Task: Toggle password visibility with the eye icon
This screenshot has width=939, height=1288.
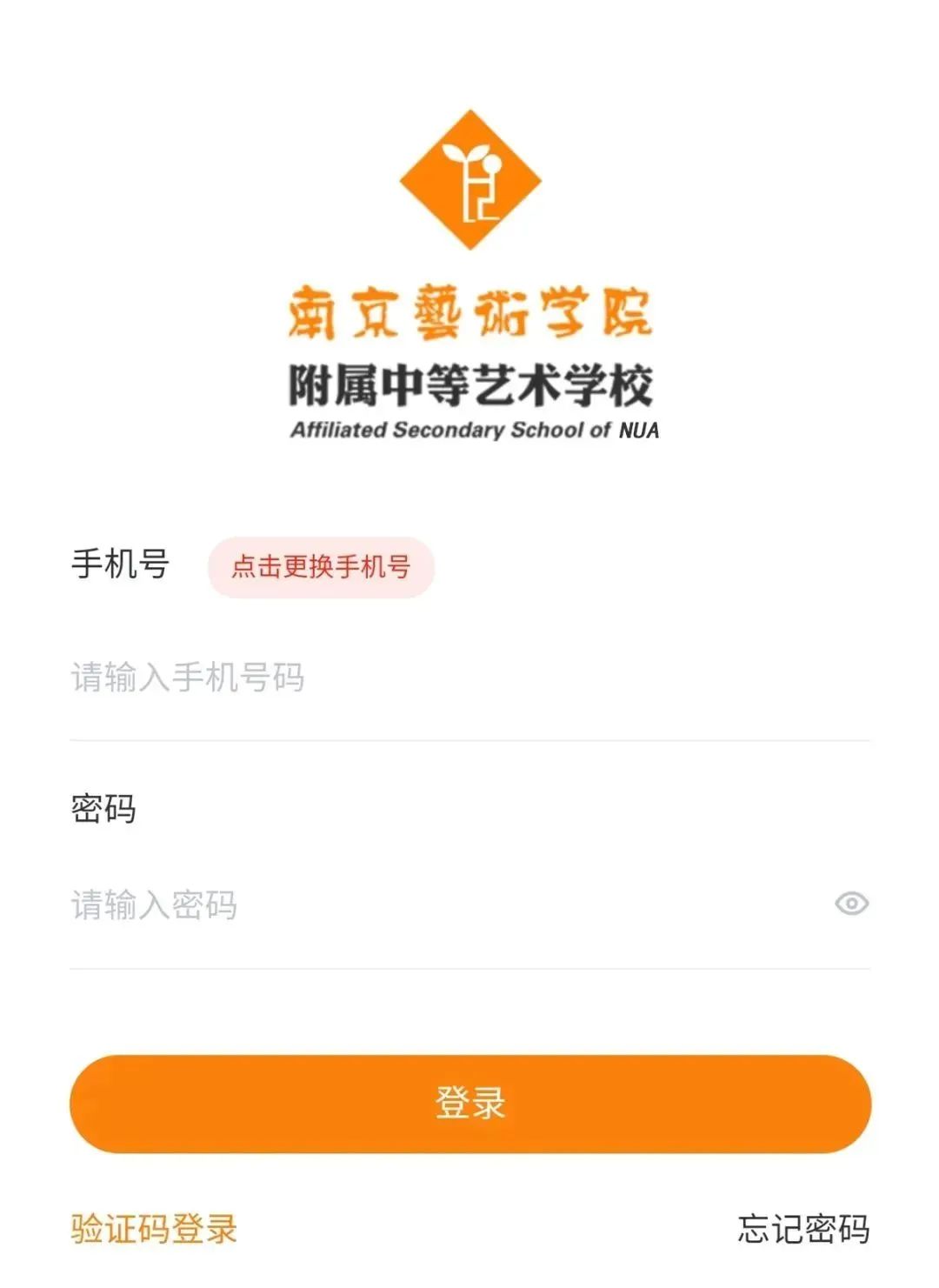Action: (x=851, y=904)
